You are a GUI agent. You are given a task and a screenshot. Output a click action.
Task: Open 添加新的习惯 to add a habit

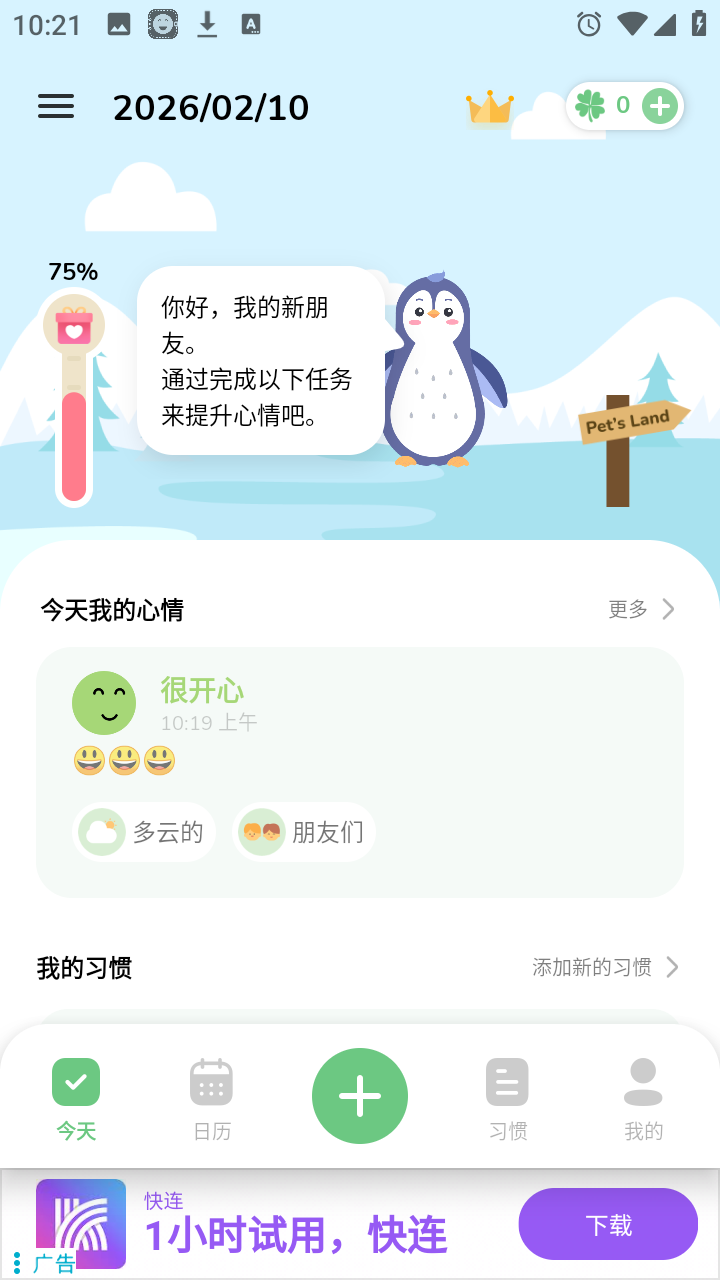coord(593,967)
